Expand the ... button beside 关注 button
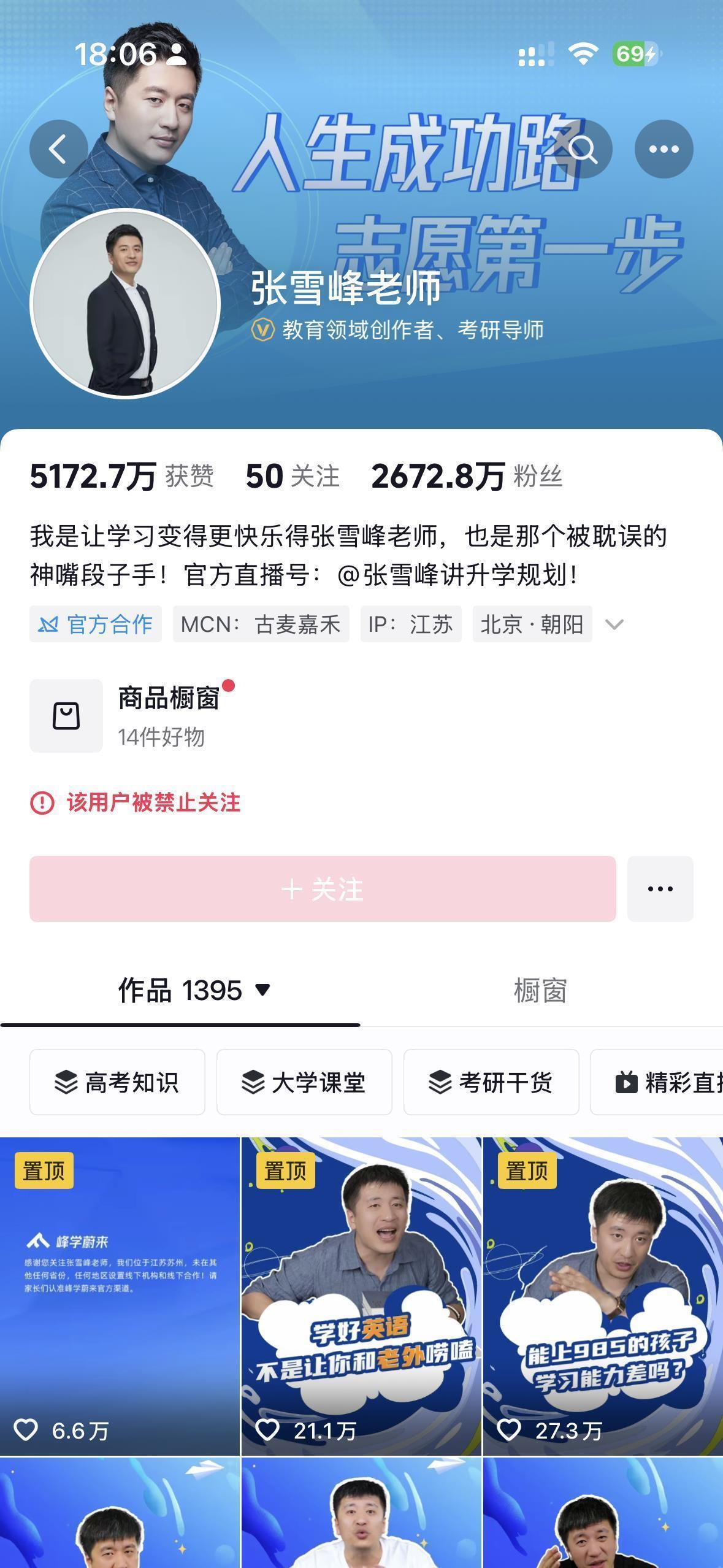The image size is (723, 1568). tap(659, 889)
